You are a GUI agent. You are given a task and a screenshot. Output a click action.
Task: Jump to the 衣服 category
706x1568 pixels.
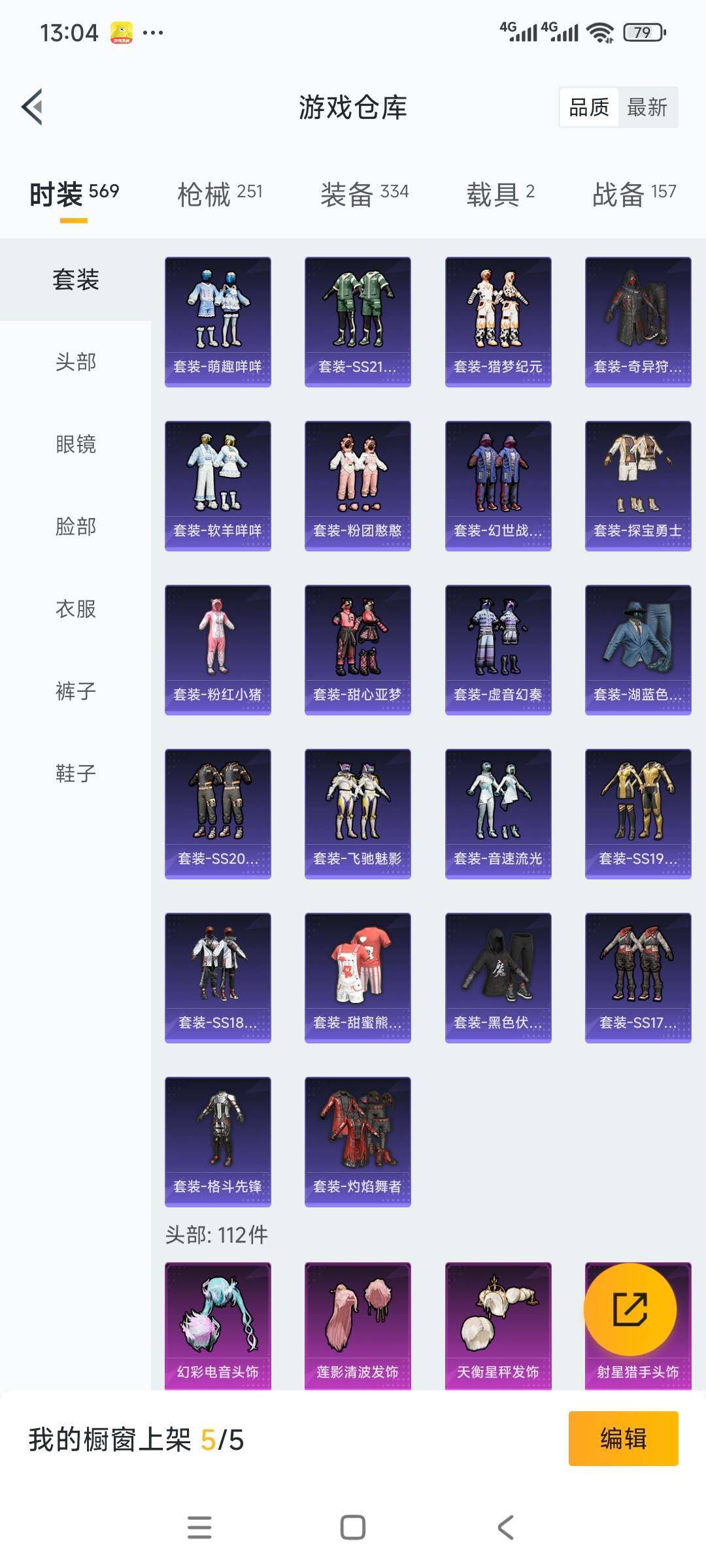click(x=76, y=608)
